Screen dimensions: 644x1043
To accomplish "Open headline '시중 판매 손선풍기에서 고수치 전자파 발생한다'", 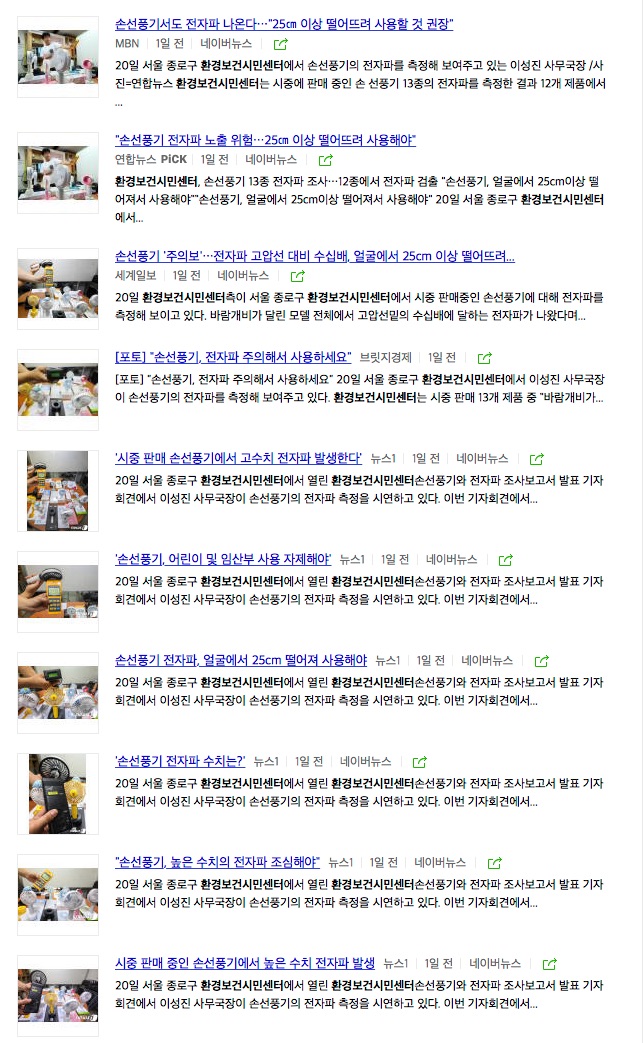I will click(x=238, y=458).
